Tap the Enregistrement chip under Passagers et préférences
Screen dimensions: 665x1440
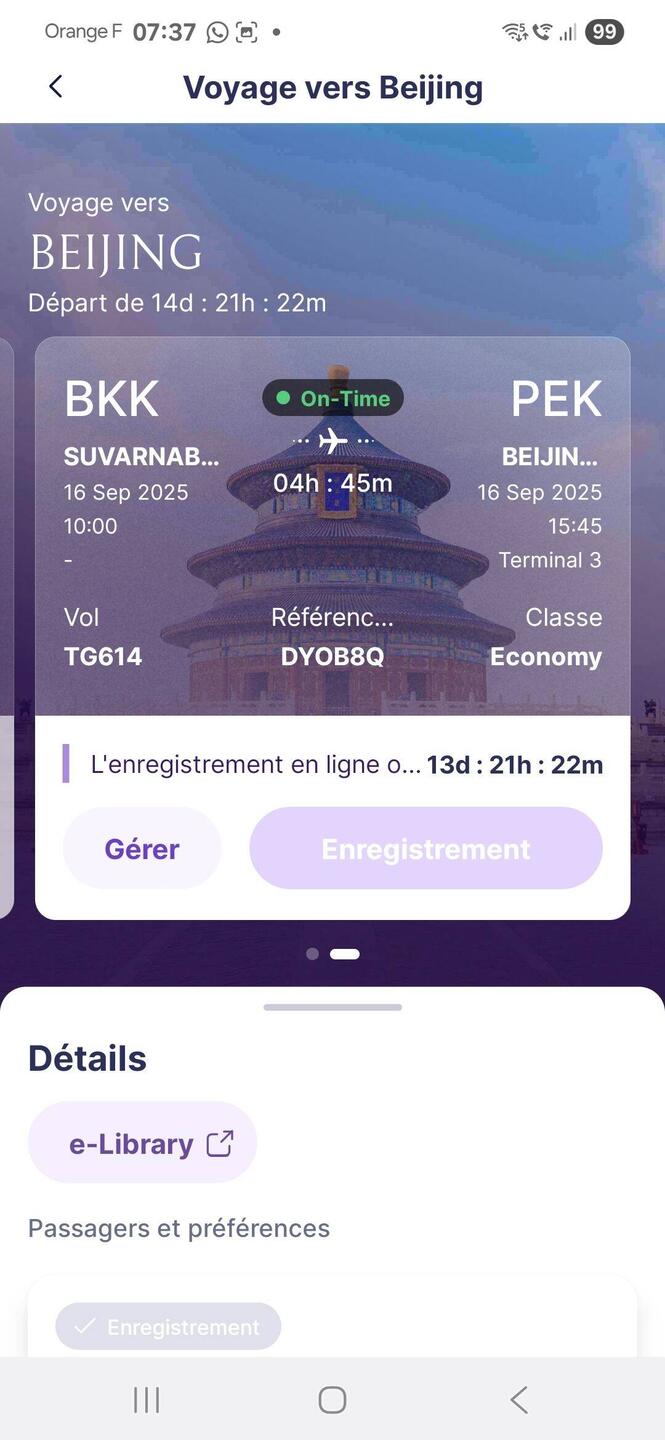pos(168,1327)
